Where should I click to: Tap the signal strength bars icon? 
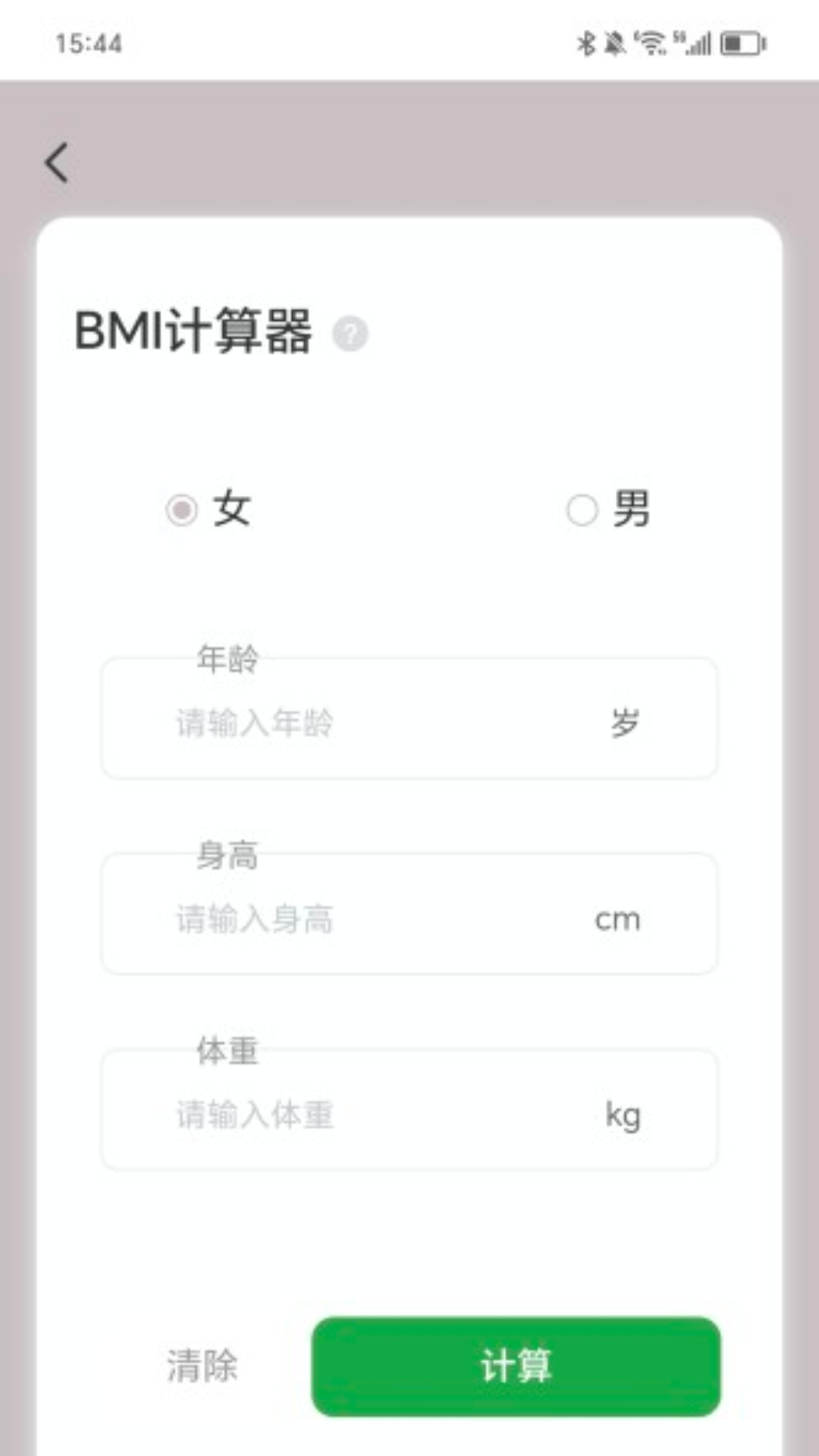pyautogui.click(x=701, y=44)
